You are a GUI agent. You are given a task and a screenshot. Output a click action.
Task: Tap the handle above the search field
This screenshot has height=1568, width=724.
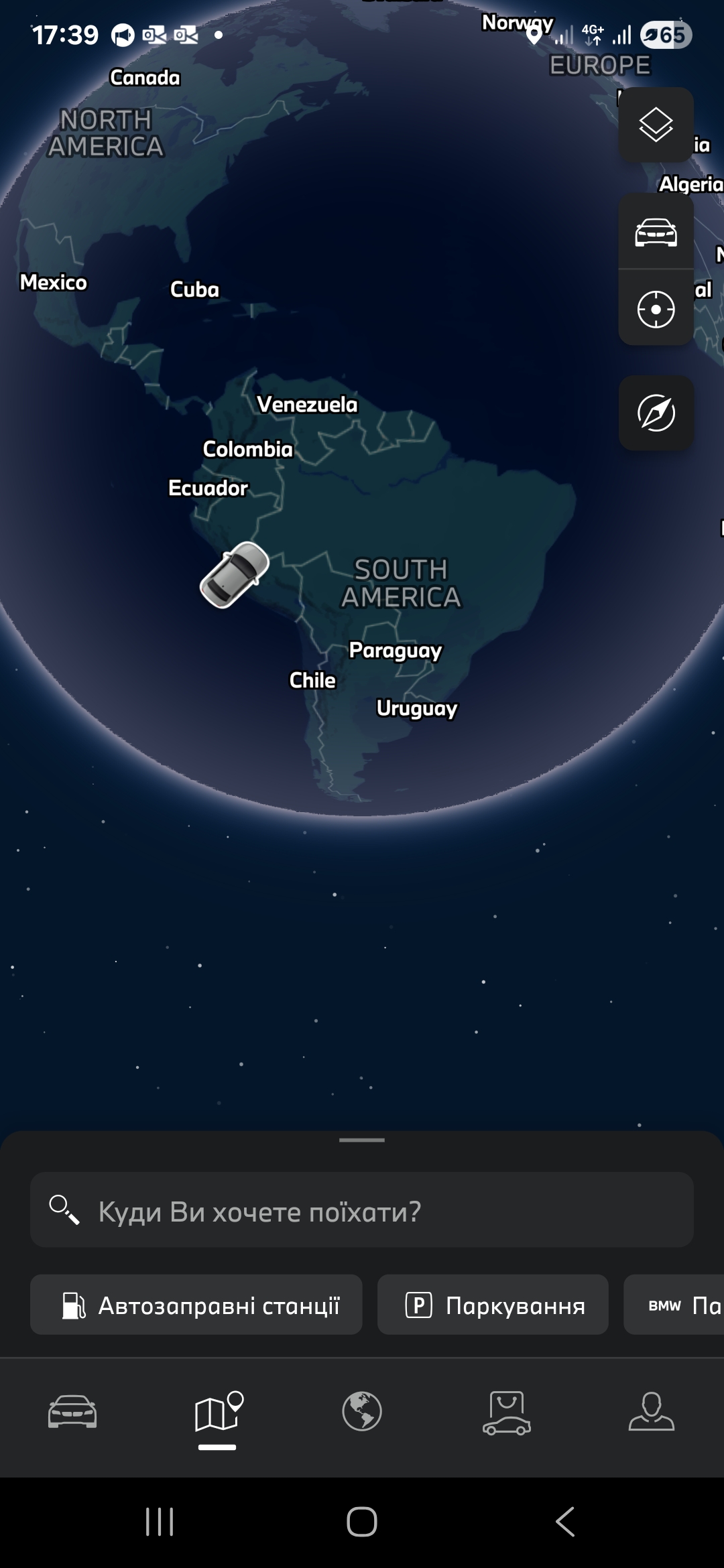pos(362,1140)
